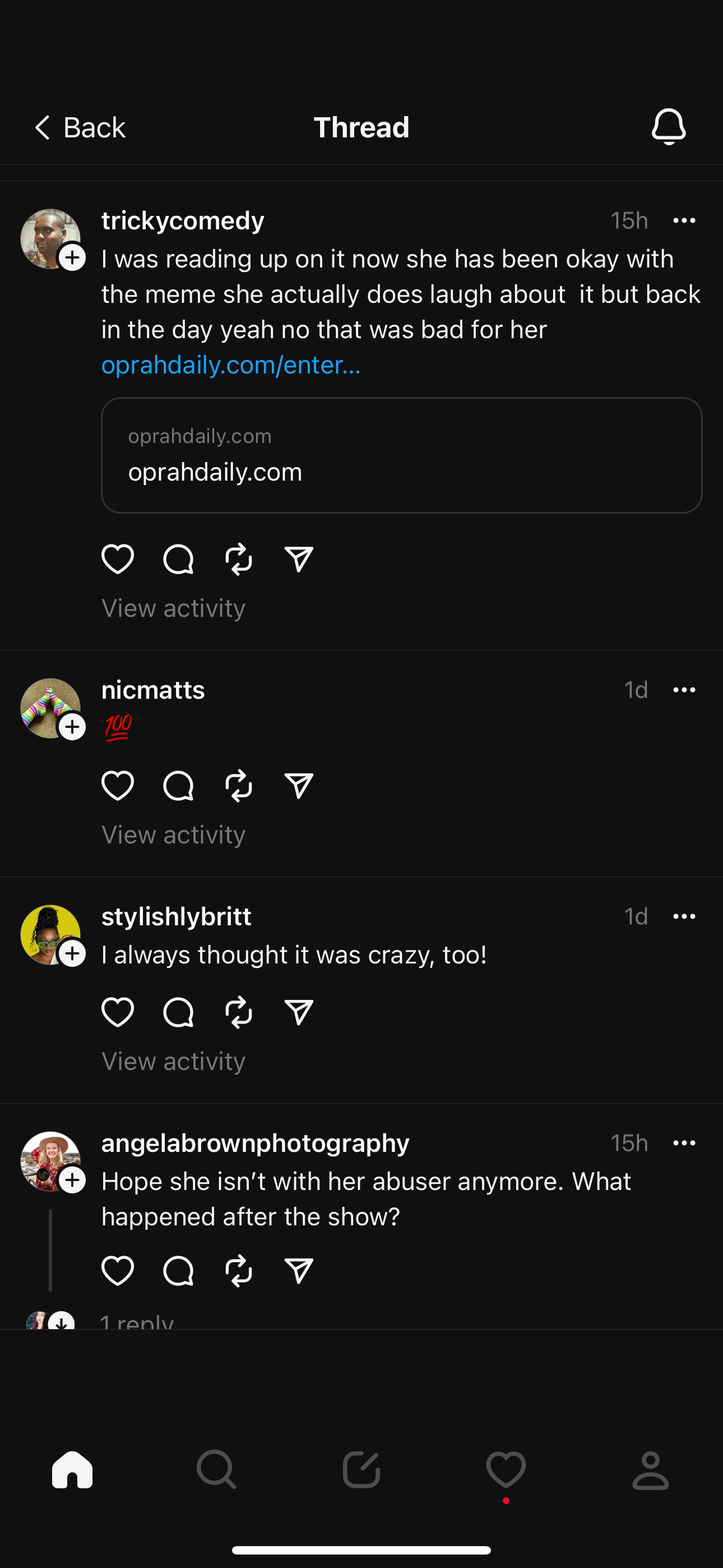Repost nicmatts' comment

(x=238, y=785)
